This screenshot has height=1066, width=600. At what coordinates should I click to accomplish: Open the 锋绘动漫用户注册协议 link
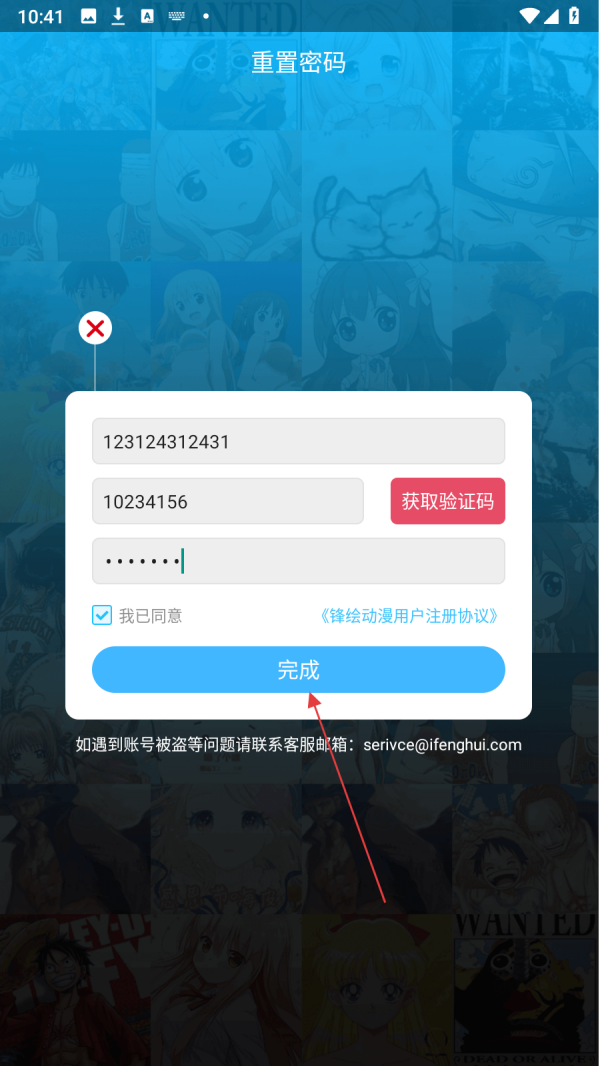tap(408, 615)
